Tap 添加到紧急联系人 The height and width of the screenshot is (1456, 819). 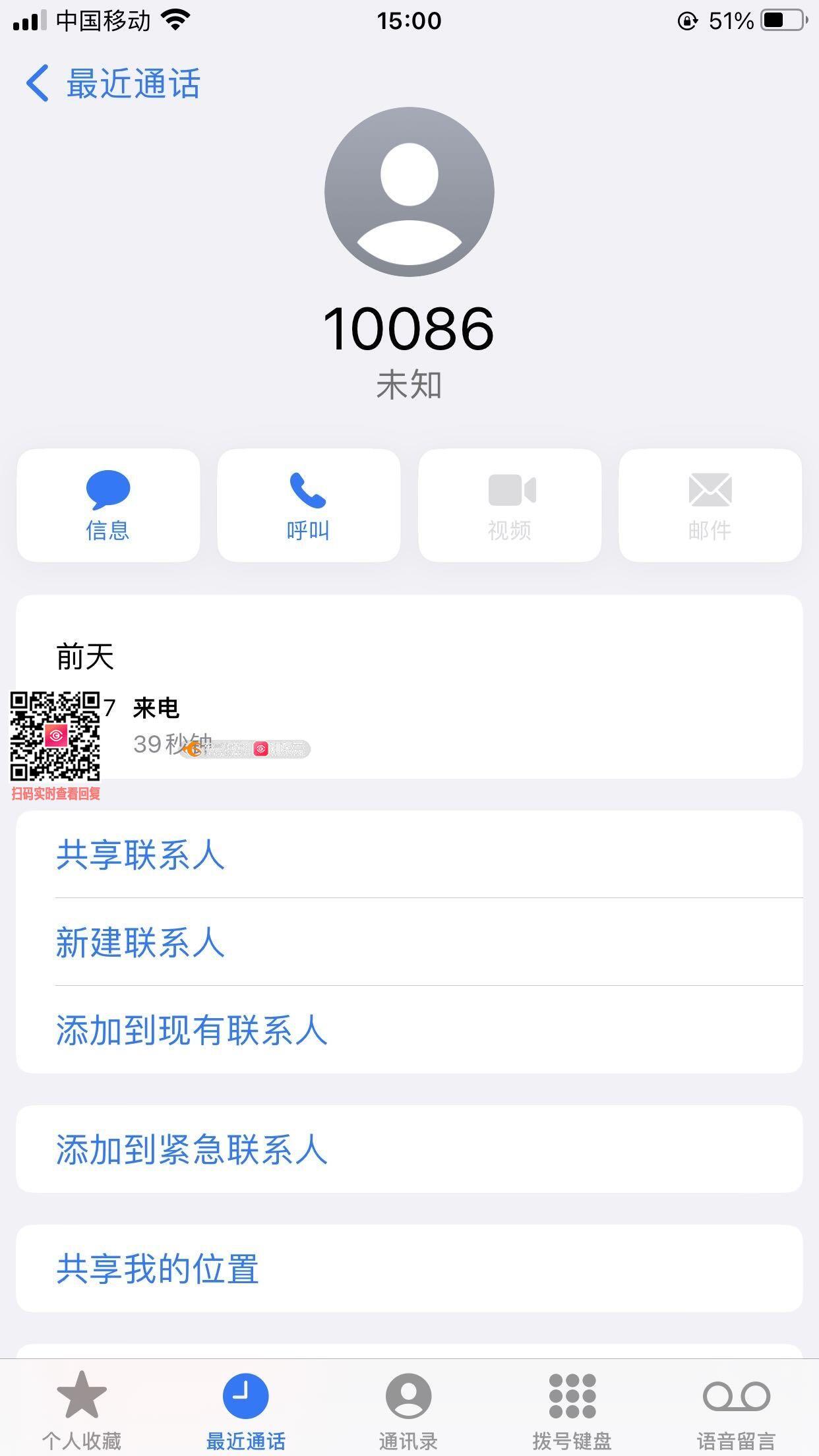[x=191, y=1149]
